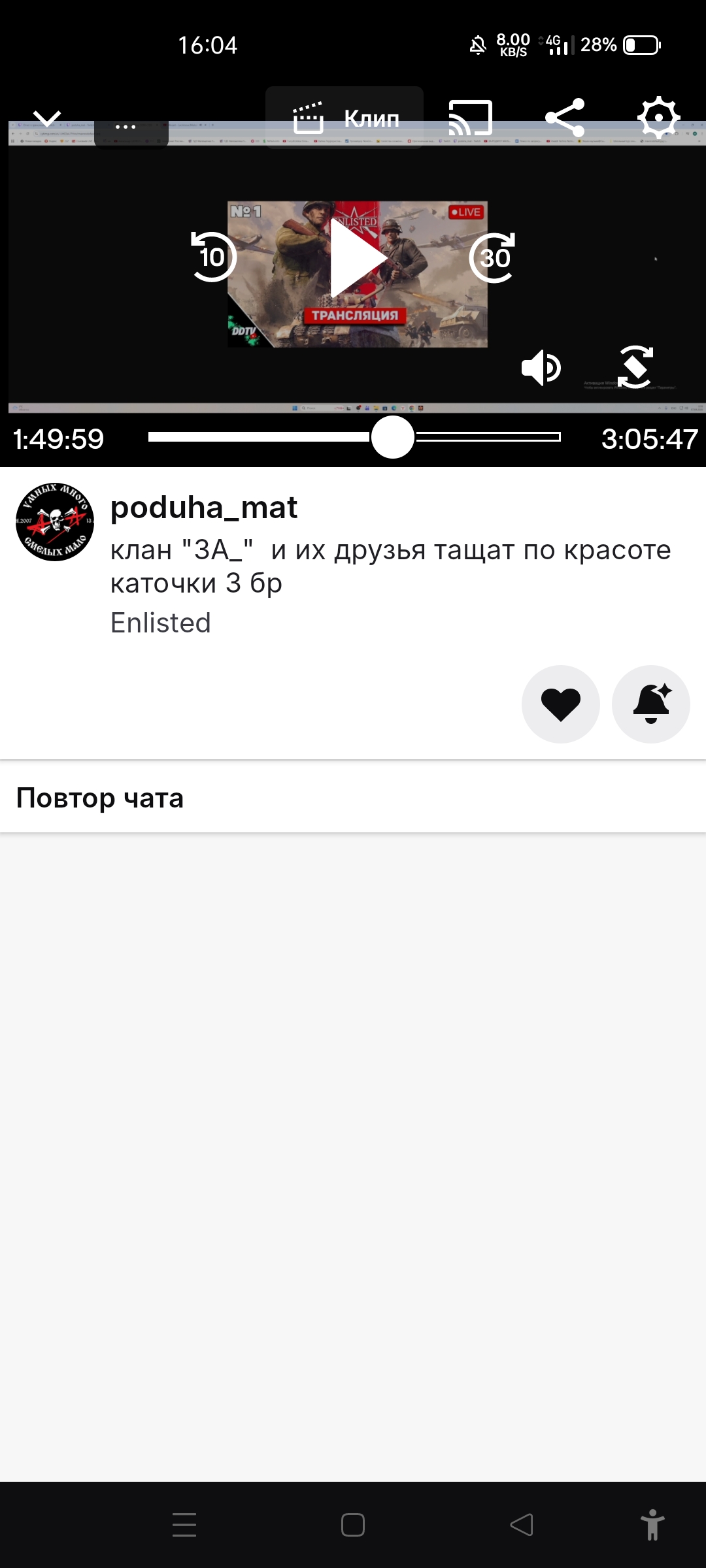
Task: Rotate the player to fullscreen
Action: point(635,368)
